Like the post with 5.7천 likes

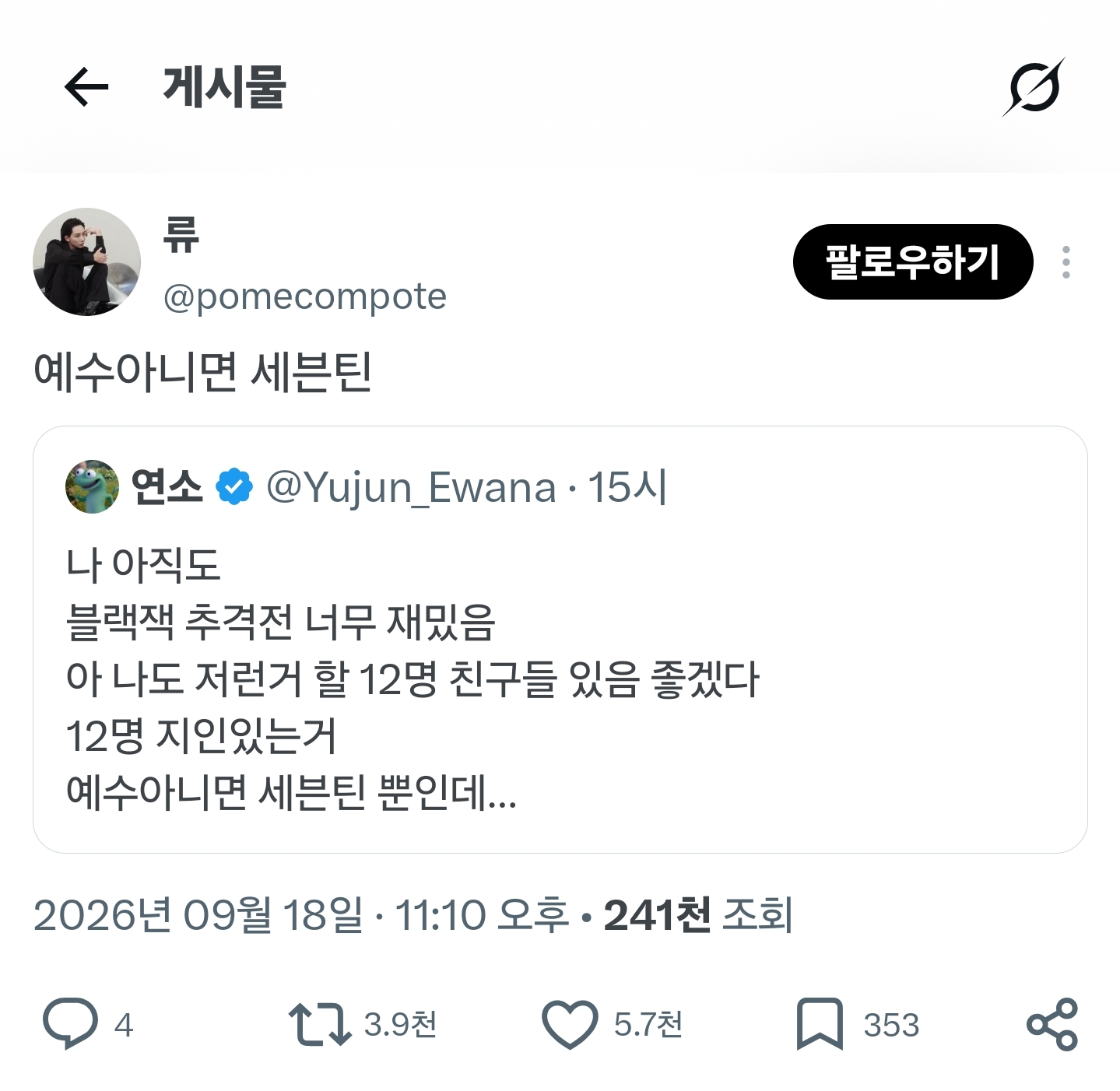coord(570,1024)
